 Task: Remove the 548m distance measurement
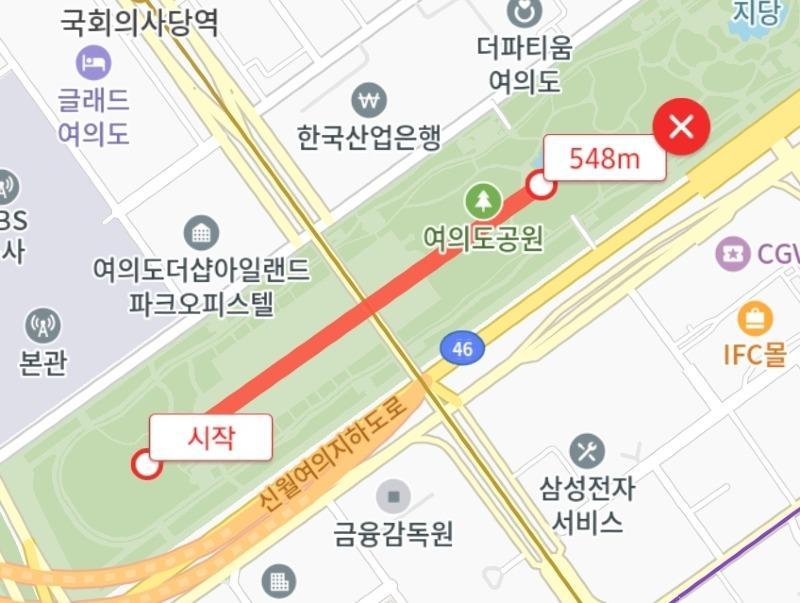pyautogui.click(x=682, y=127)
